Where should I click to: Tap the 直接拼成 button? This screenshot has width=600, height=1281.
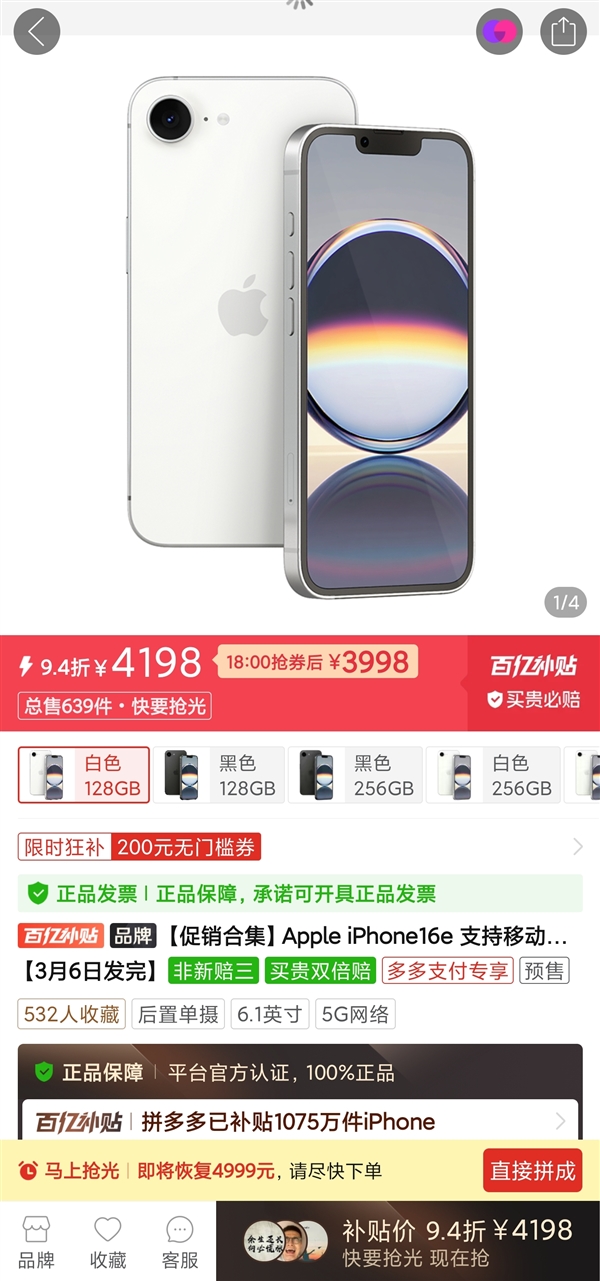(x=531, y=1170)
